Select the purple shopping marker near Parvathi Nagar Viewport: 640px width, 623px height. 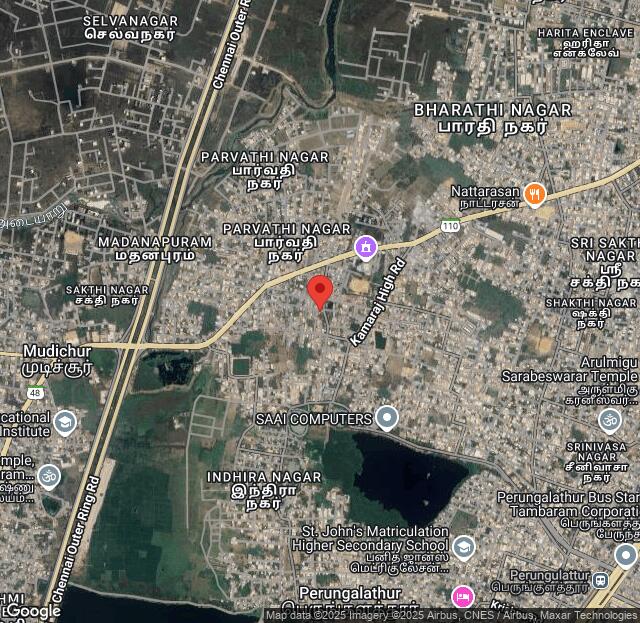pos(366,246)
